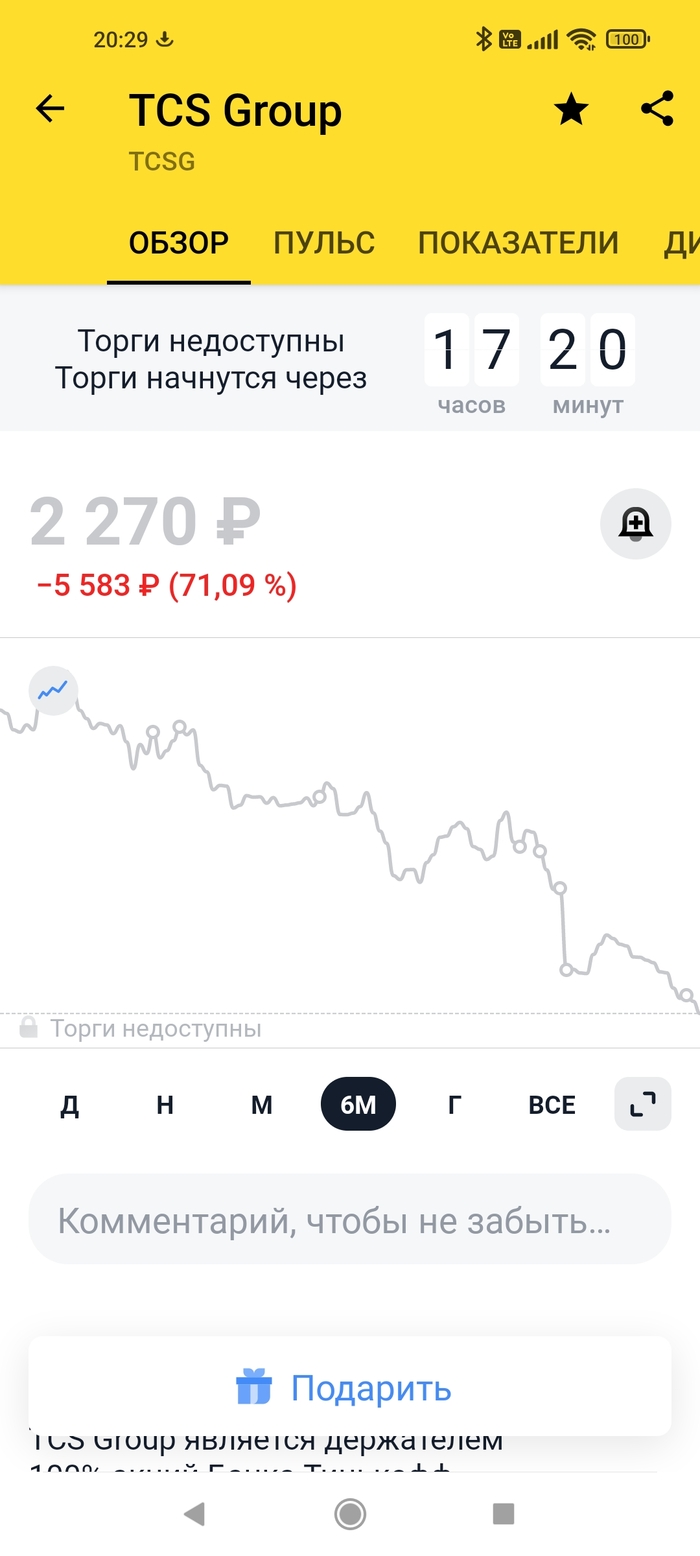Share the TCS Group stock page

click(x=657, y=109)
